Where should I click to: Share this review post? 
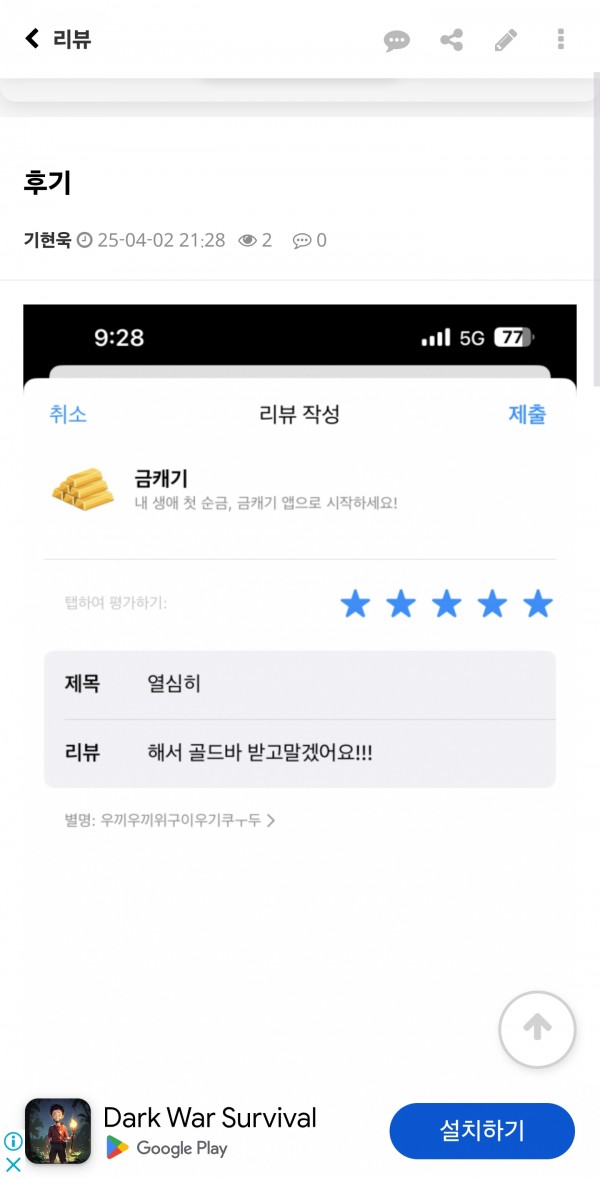click(x=451, y=40)
